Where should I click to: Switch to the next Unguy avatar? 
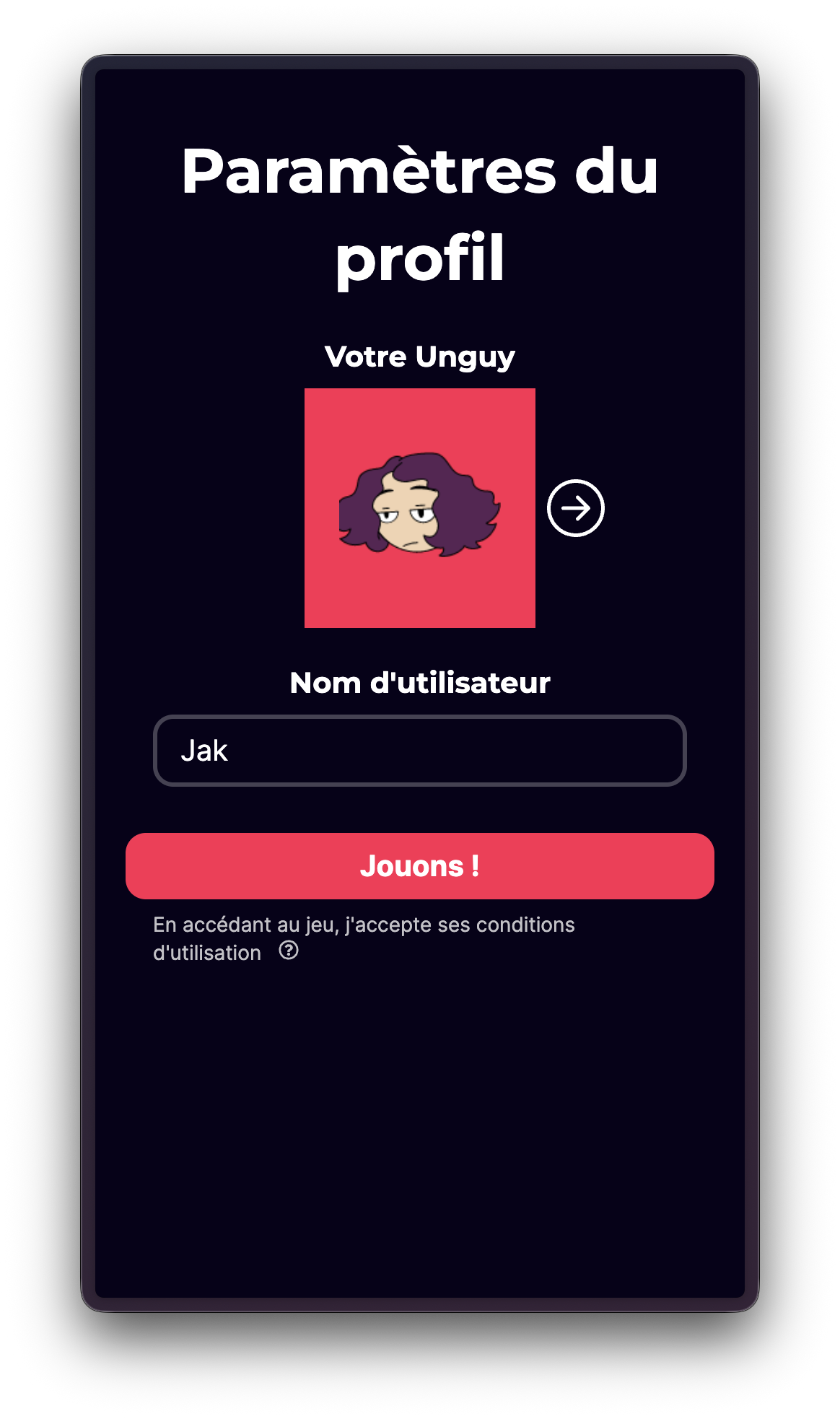575,508
